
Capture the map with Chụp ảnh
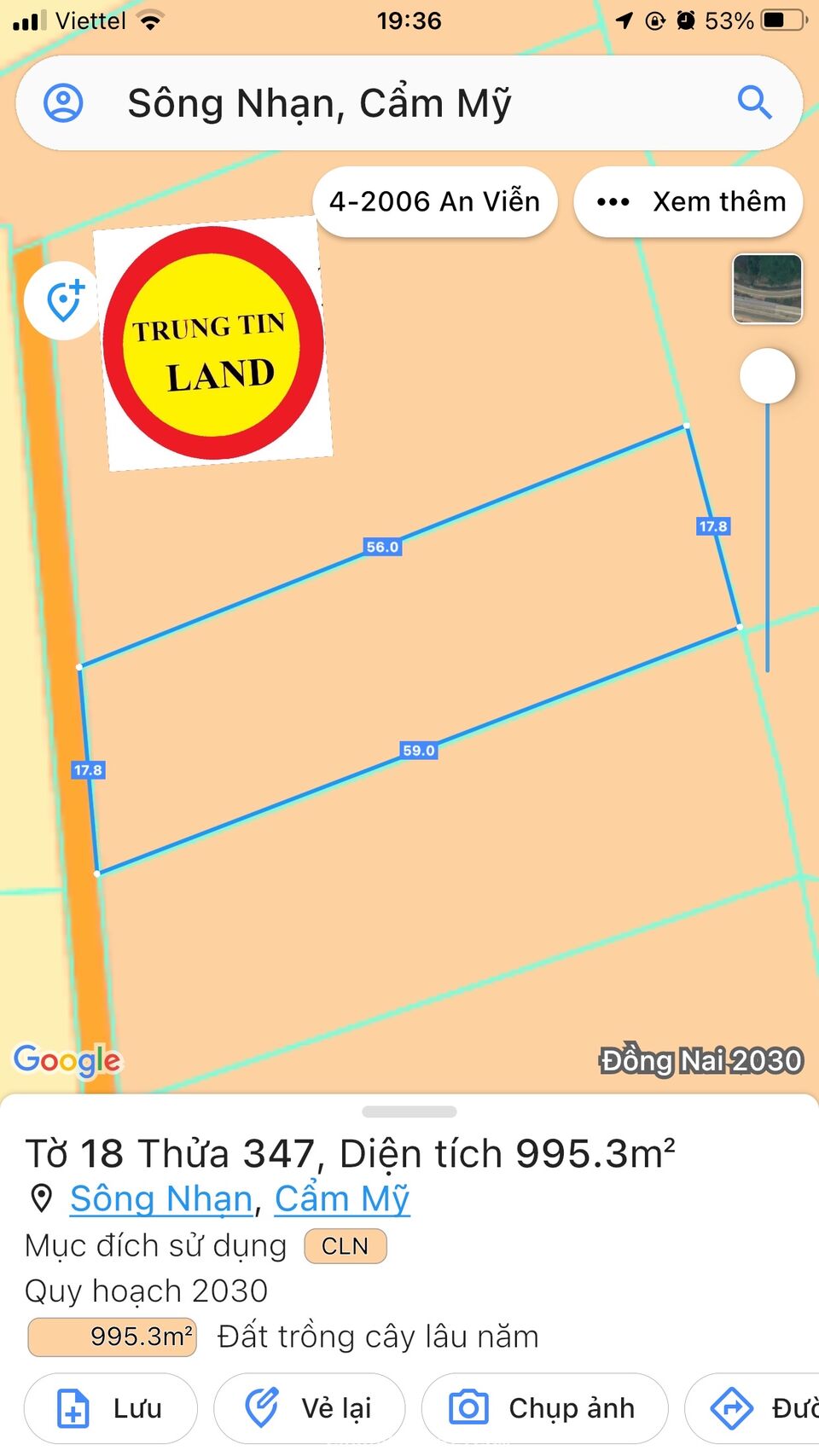tap(544, 1408)
